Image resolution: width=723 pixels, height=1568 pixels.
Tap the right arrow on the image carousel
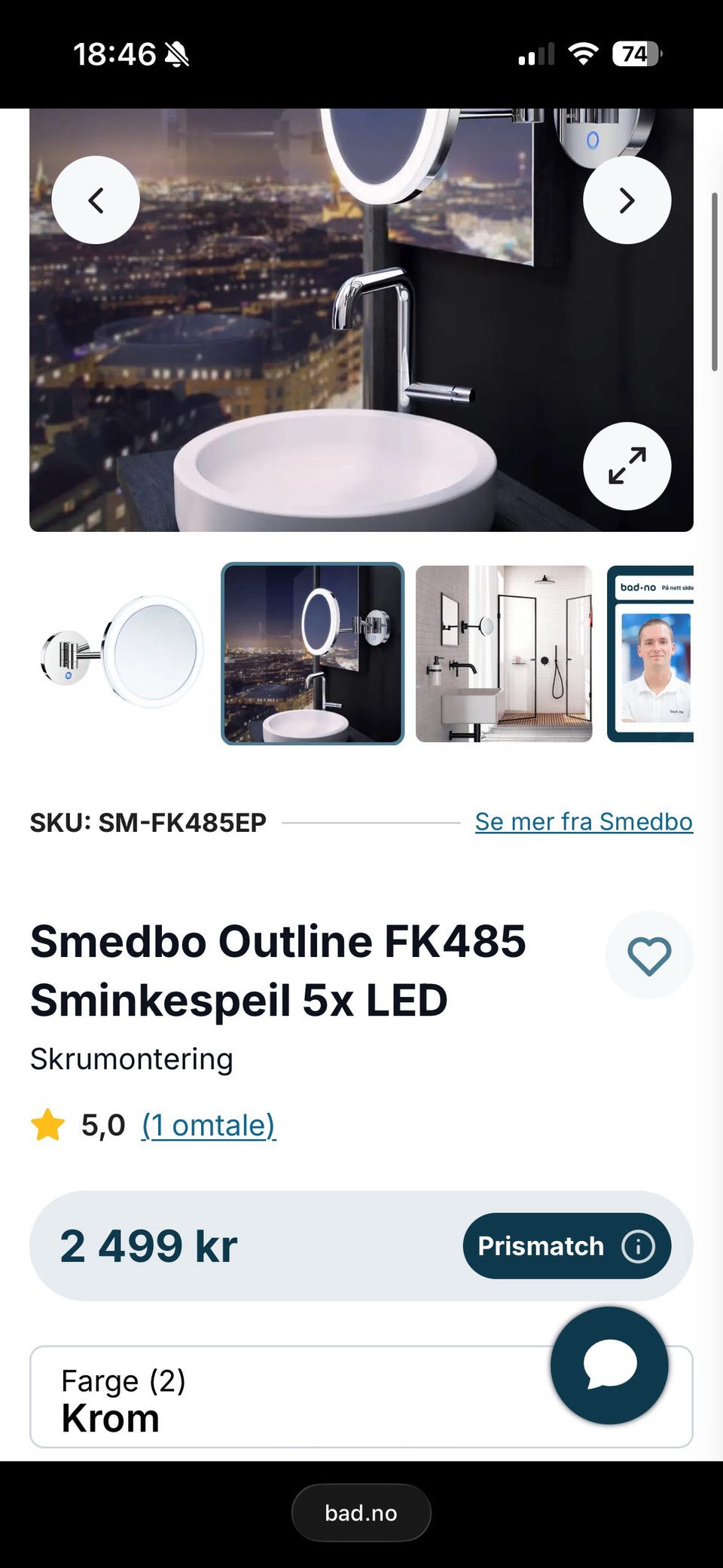[x=627, y=200]
